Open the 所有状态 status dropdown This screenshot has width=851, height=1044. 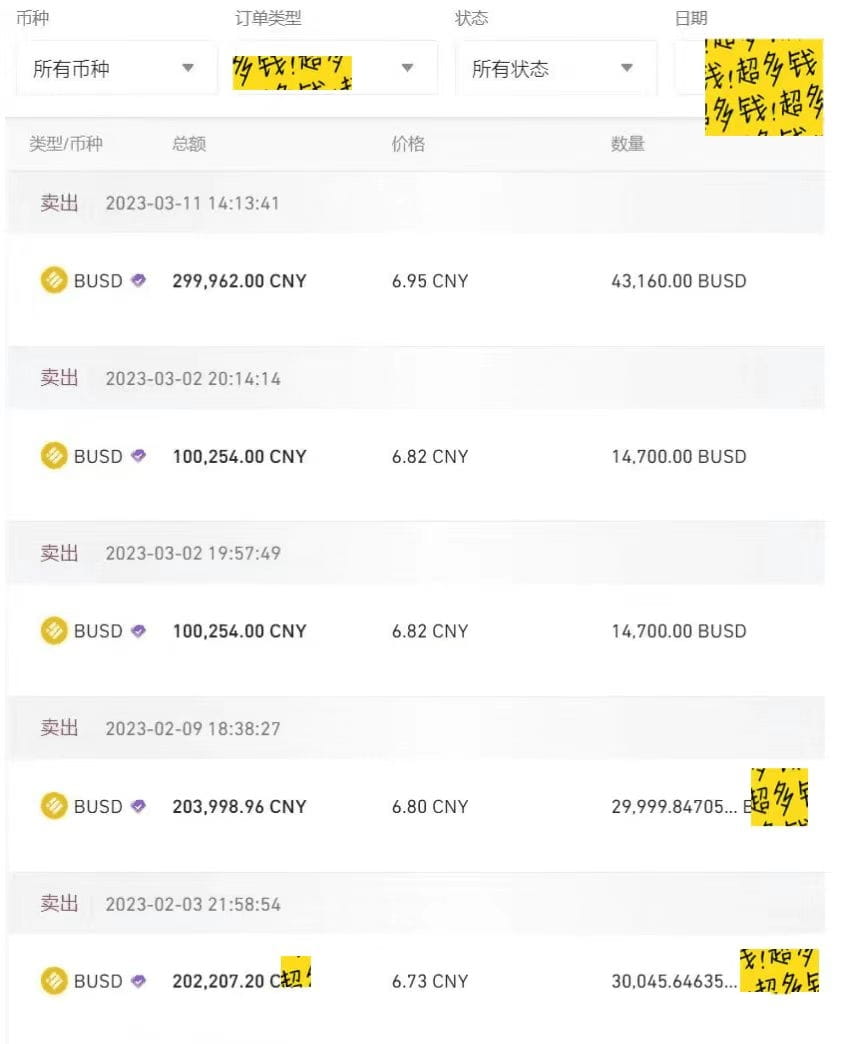(555, 68)
